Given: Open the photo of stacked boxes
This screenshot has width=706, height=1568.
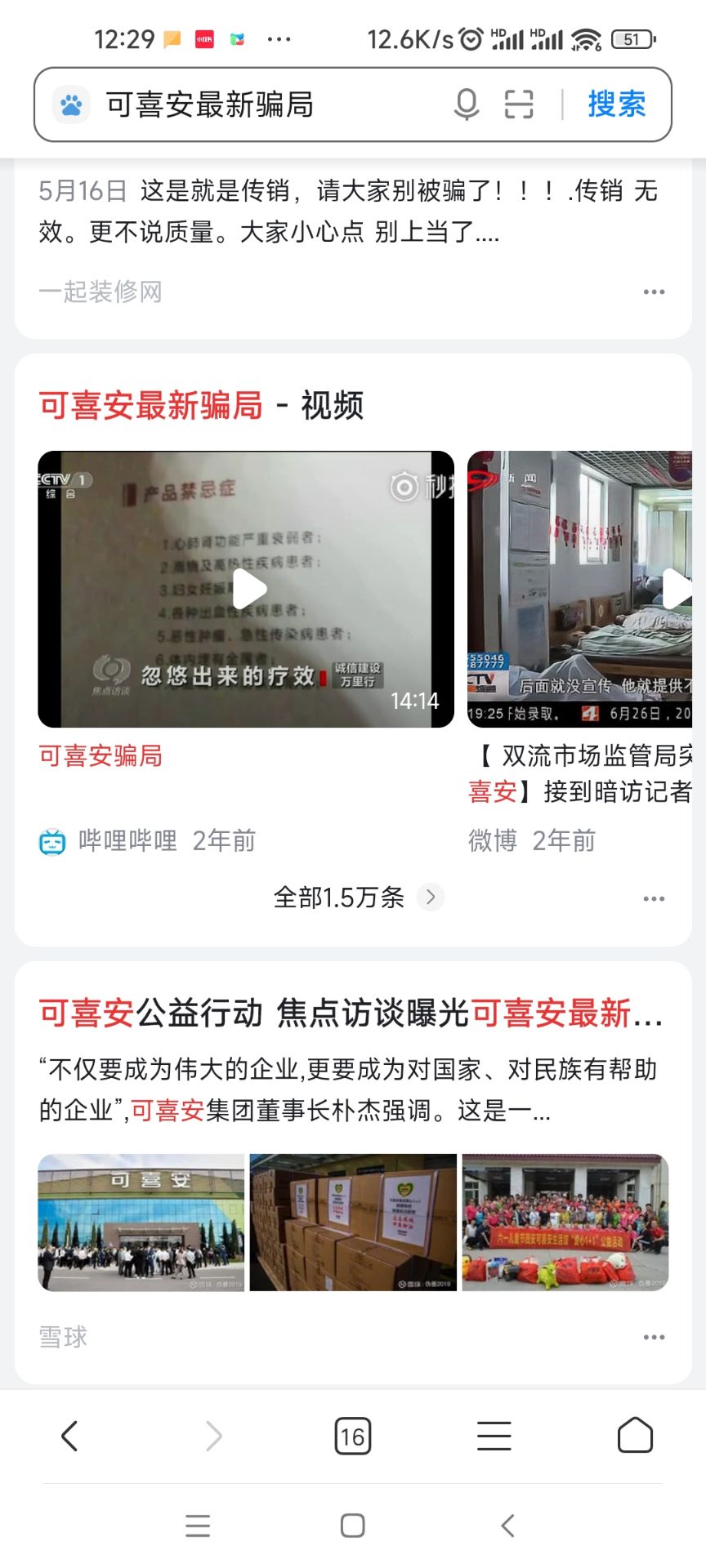Looking at the screenshot, I should tap(353, 1223).
